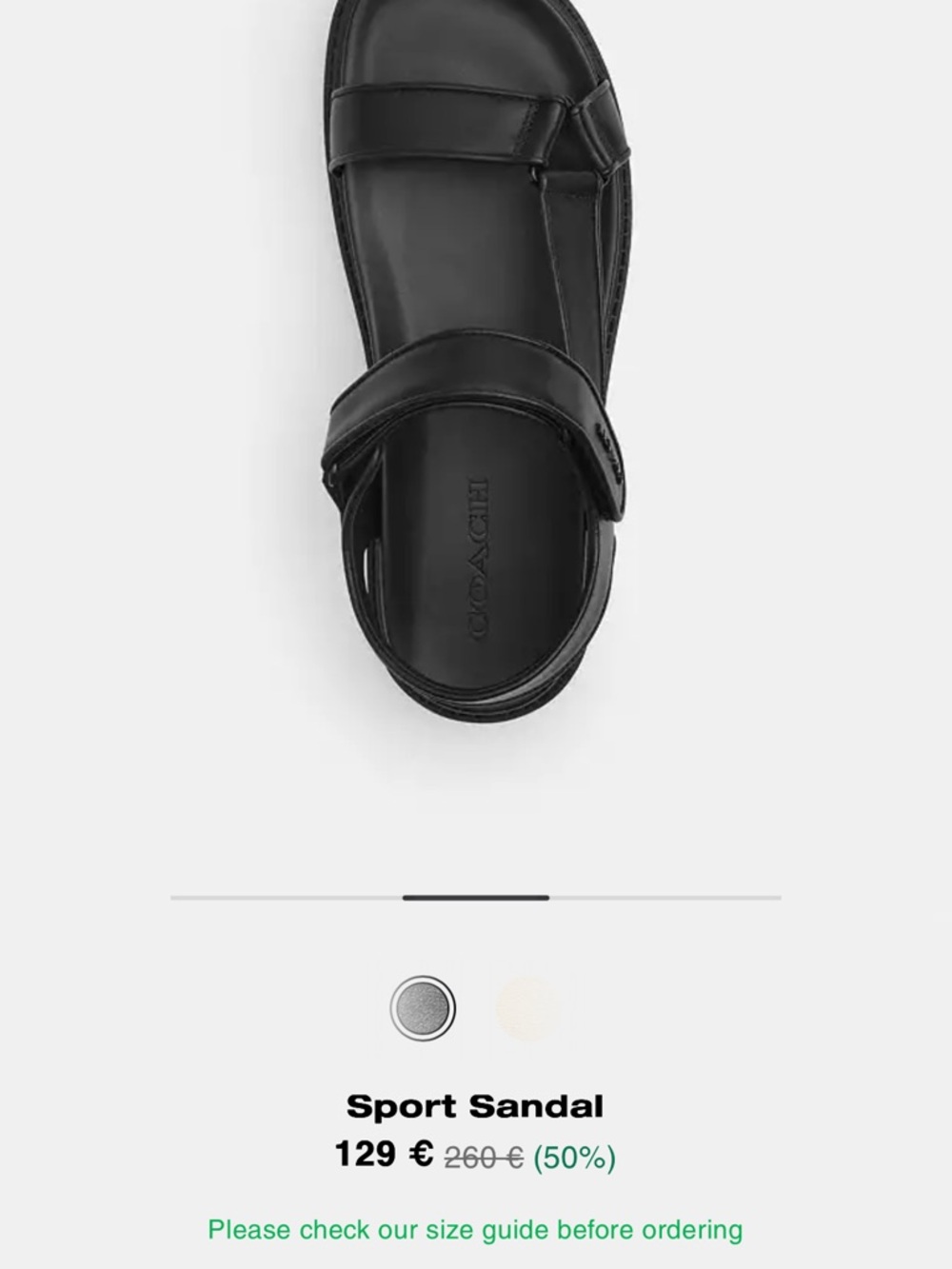Click the green size guide notice text

[x=476, y=1228]
